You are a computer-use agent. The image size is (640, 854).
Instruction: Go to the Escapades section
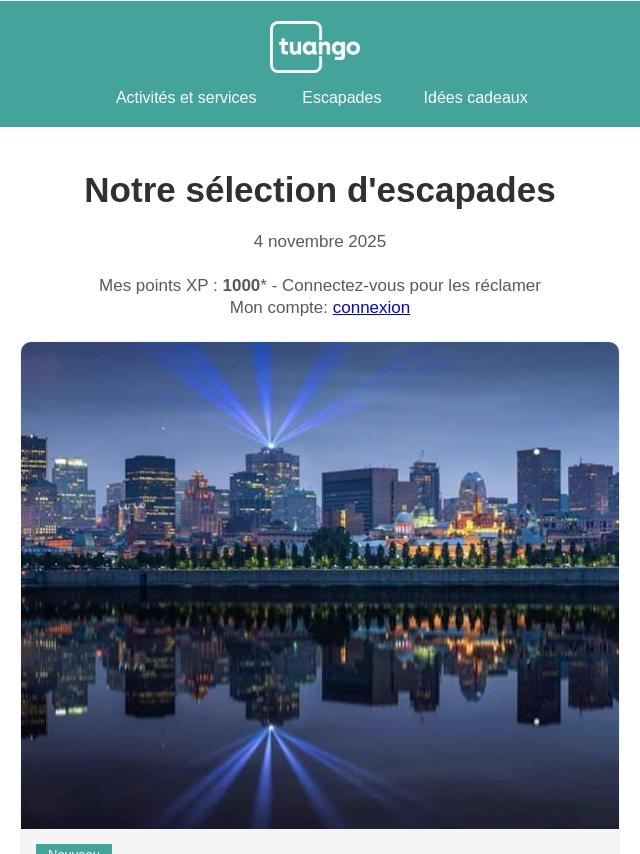point(341,98)
